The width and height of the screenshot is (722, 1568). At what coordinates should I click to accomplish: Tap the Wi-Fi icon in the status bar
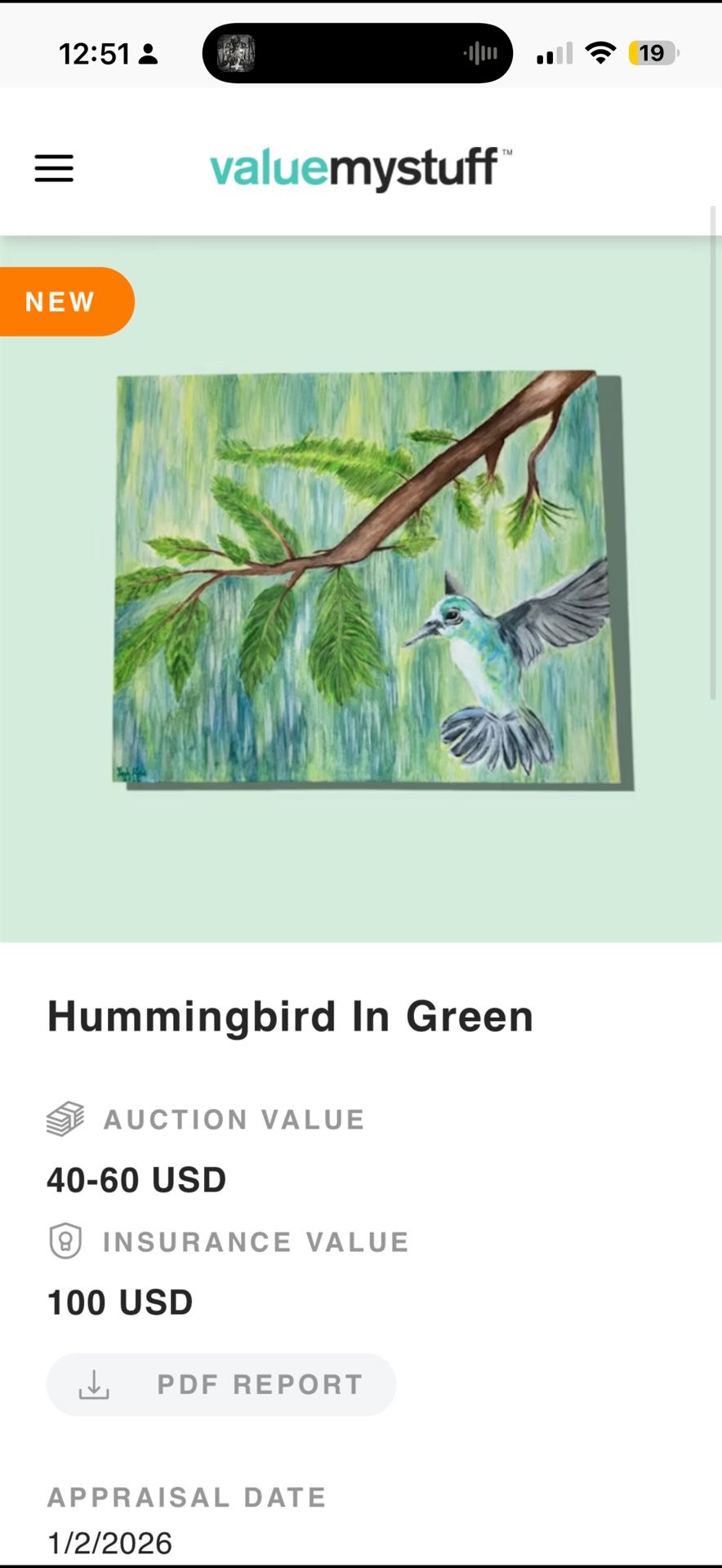pos(601,52)
